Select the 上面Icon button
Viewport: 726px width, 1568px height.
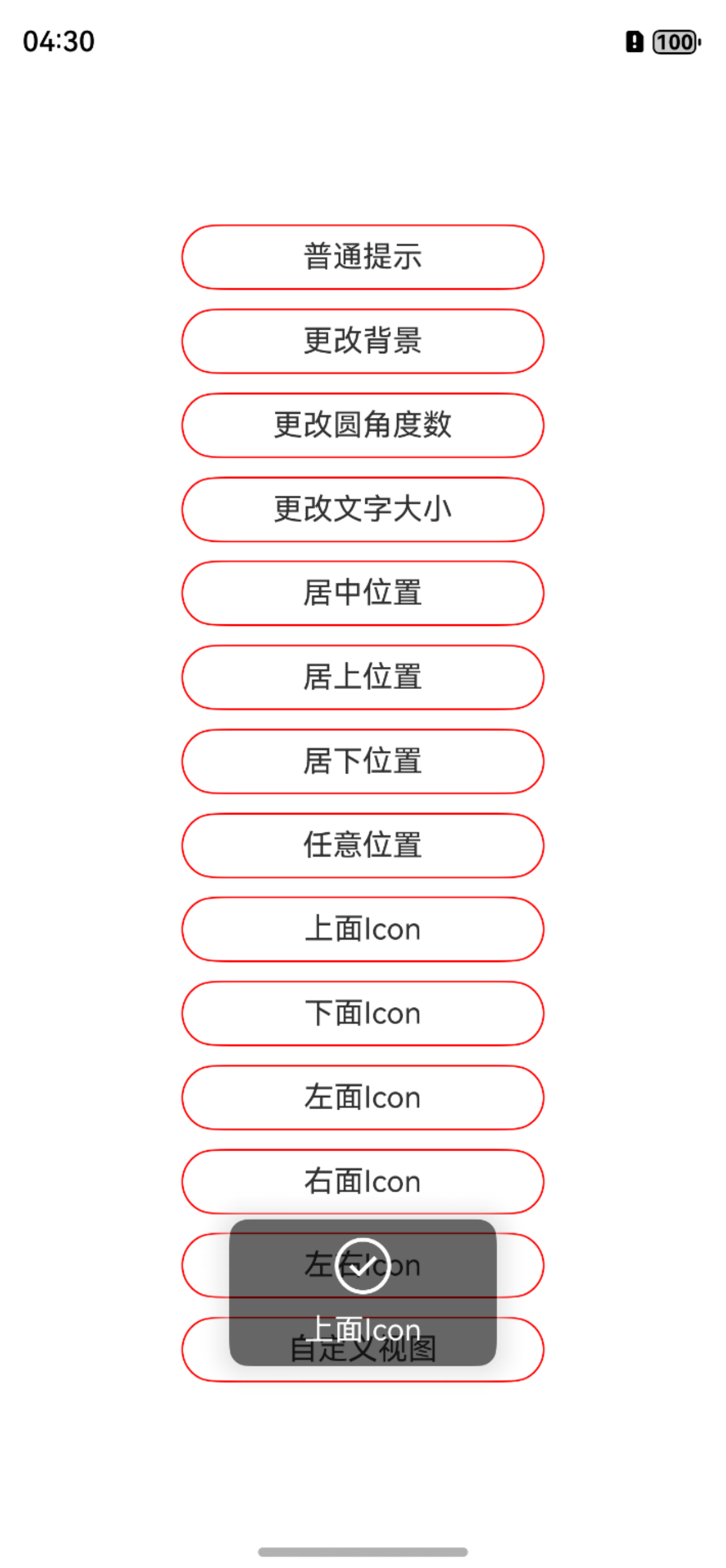point(362,929)
